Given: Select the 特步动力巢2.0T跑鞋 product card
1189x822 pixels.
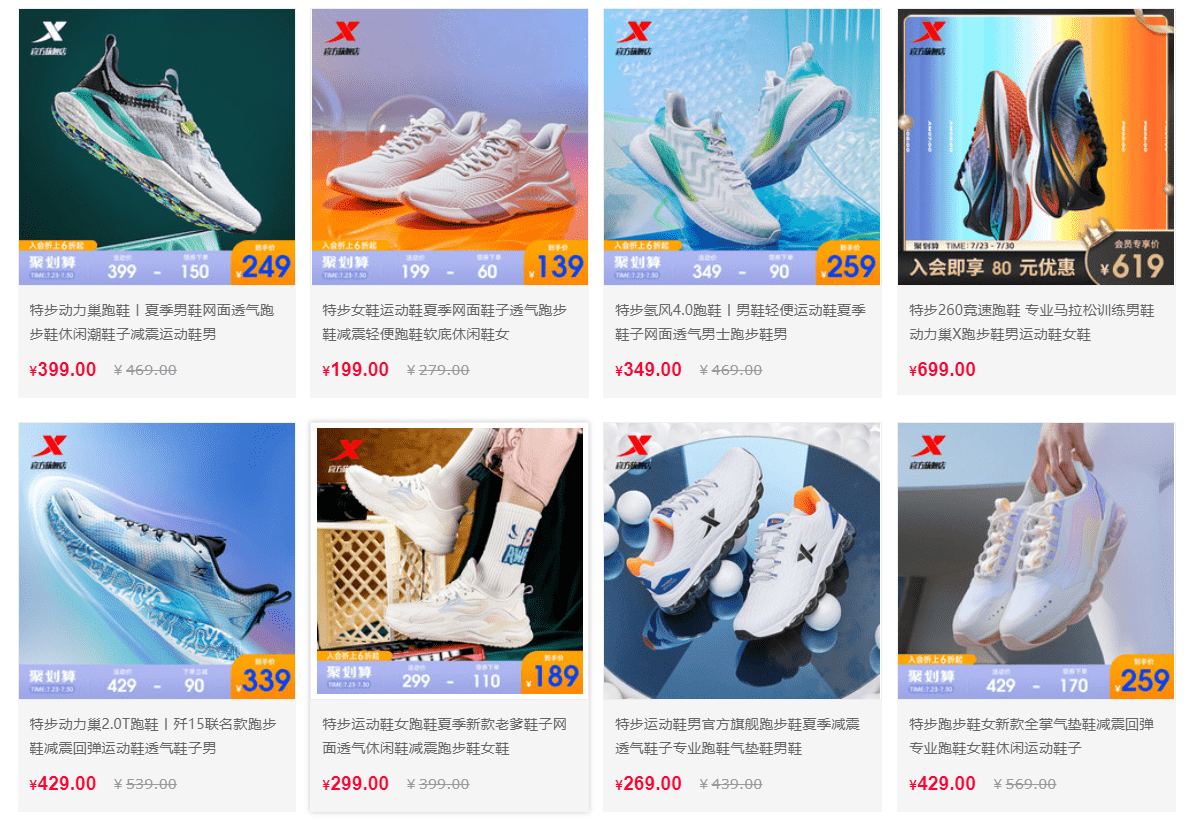Looking at the screenshot, I should (157, 560).
